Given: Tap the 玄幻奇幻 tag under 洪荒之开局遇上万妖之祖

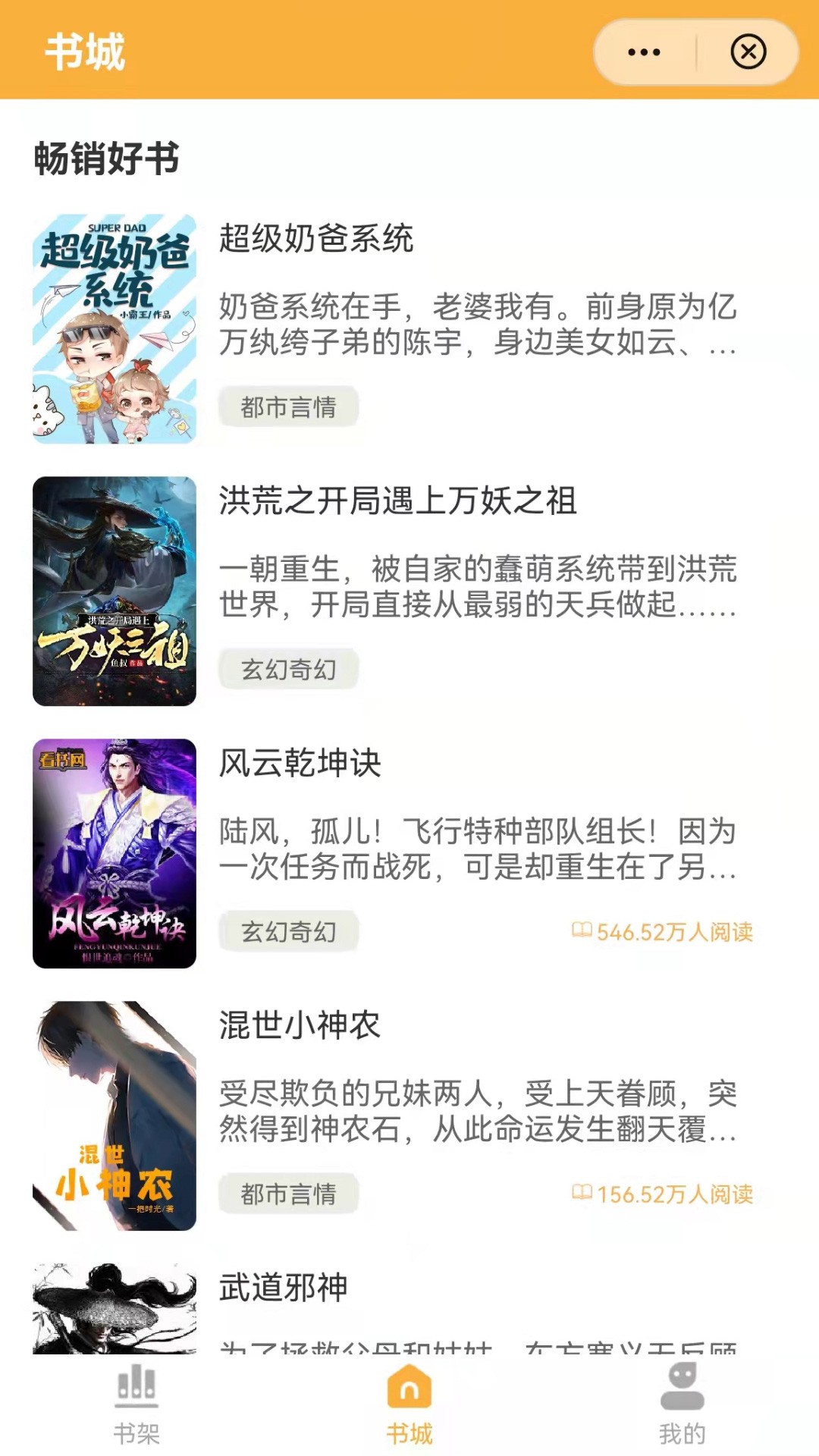Looking at the screenshot, I should pos(288,669).
